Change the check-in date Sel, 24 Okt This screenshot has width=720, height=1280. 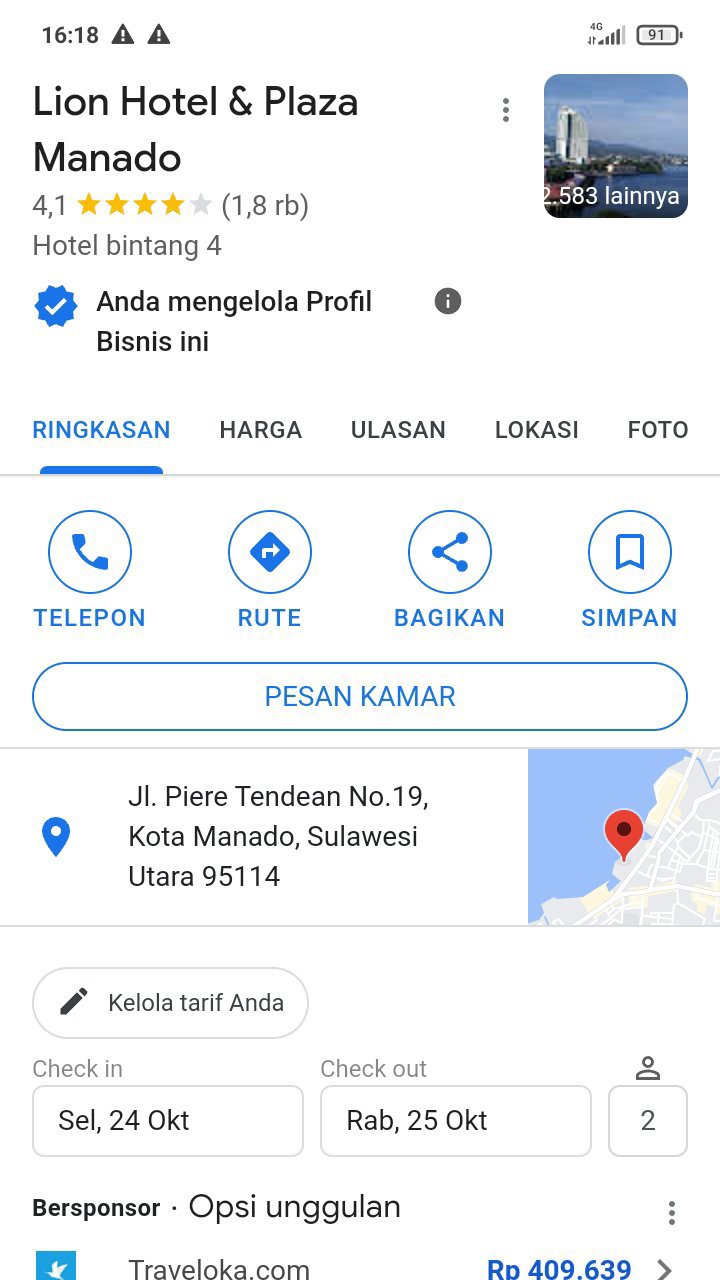(167, 1120)
